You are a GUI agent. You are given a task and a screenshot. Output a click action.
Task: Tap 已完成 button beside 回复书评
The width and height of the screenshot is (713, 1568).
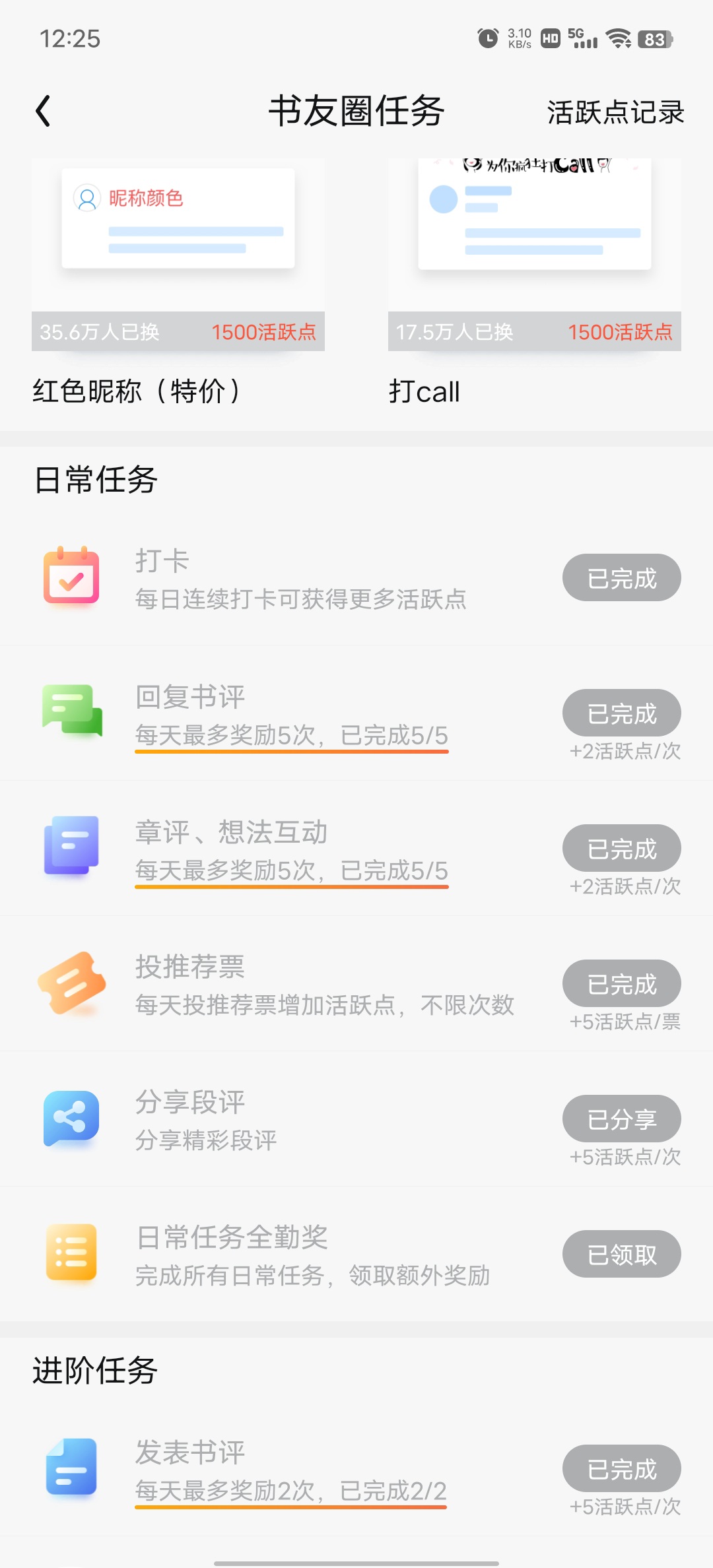621,713
